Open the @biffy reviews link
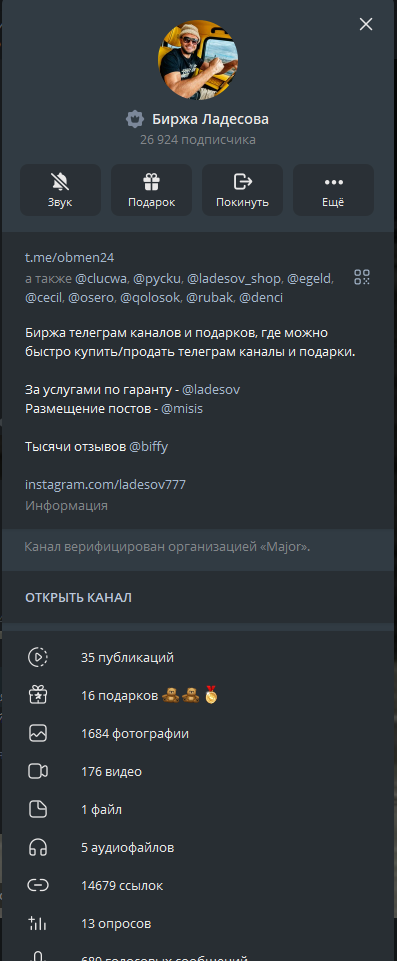Viewport: 397px width, 961px height. (148, 447)
